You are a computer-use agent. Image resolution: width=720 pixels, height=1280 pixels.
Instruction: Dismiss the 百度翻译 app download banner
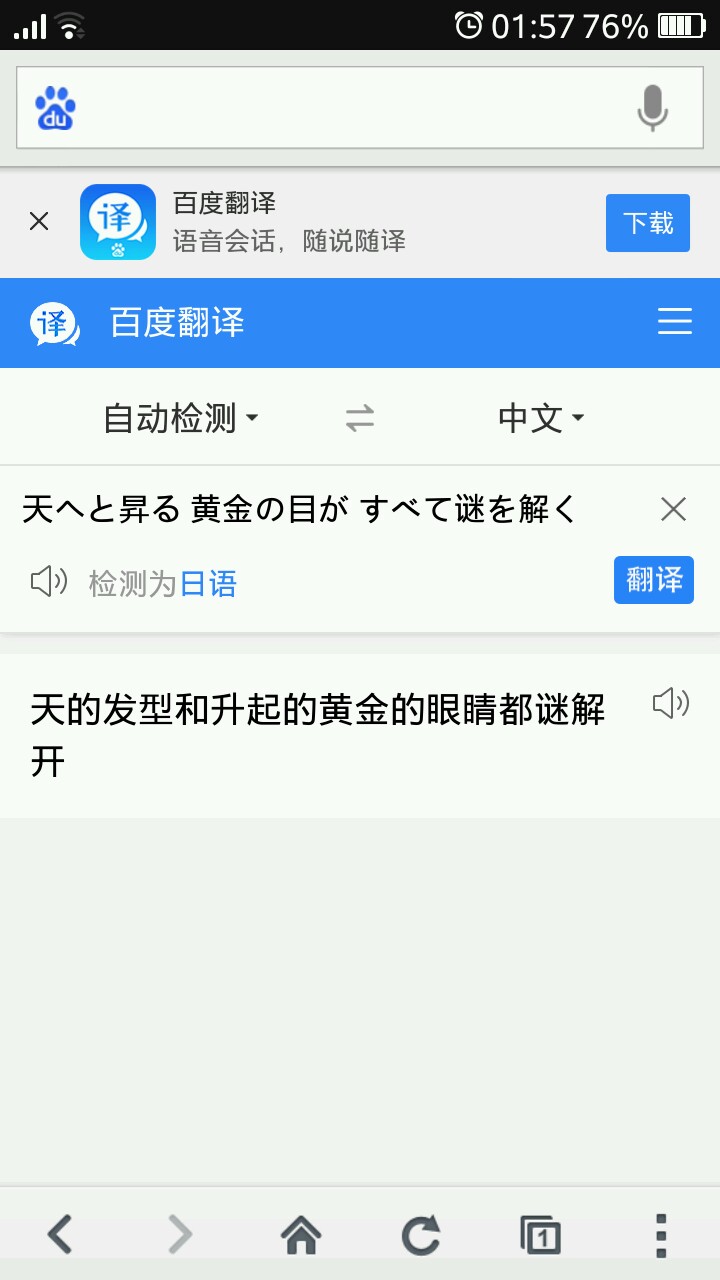(x=39, y=222)
